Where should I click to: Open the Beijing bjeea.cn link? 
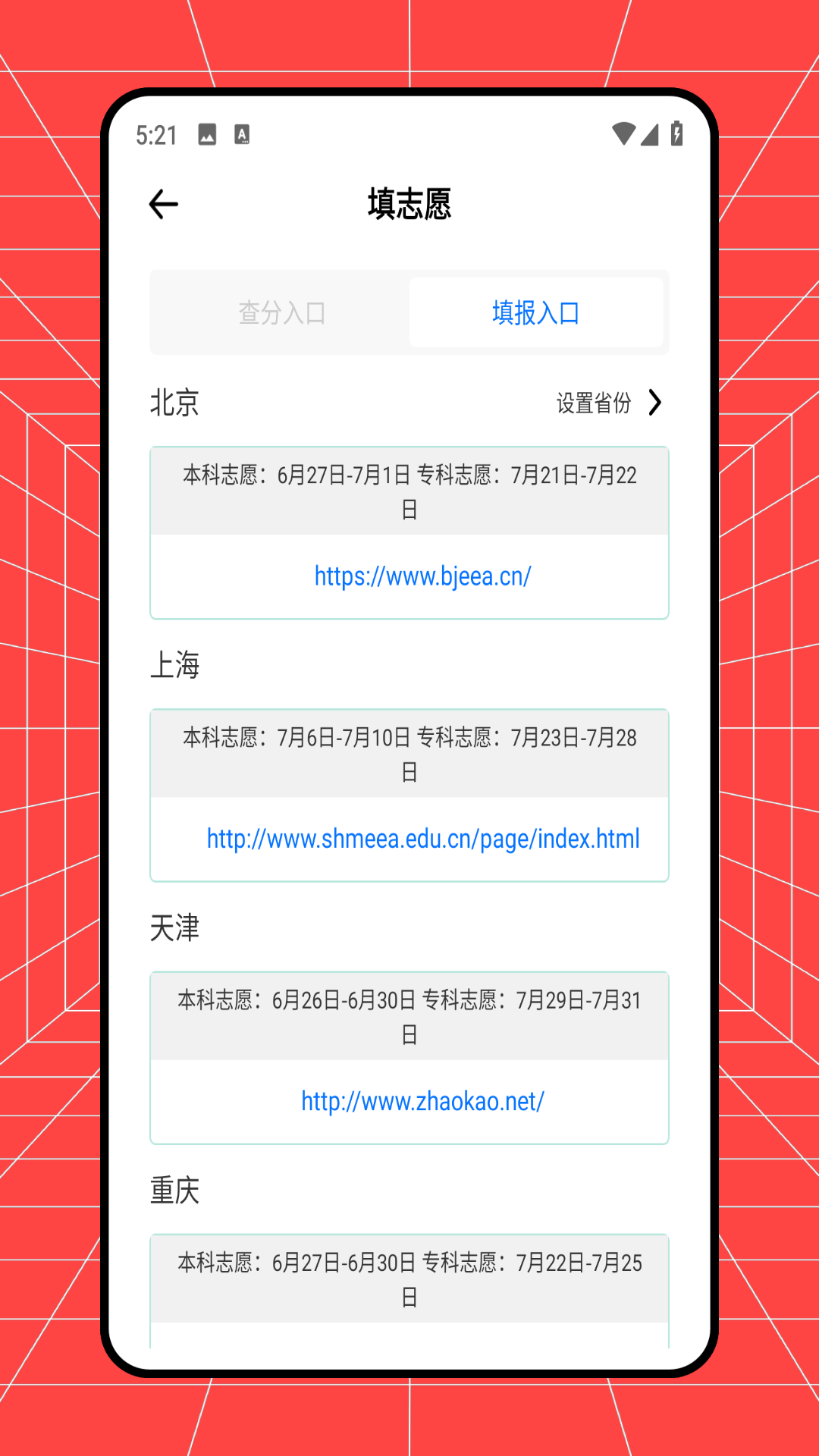[x=422, y=576]
